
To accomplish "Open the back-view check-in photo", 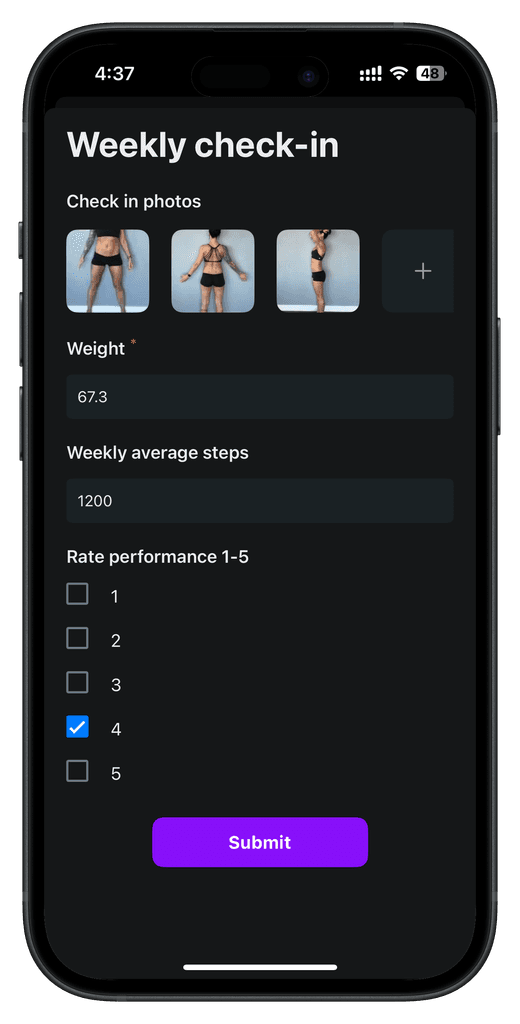I will pos(213,271).
